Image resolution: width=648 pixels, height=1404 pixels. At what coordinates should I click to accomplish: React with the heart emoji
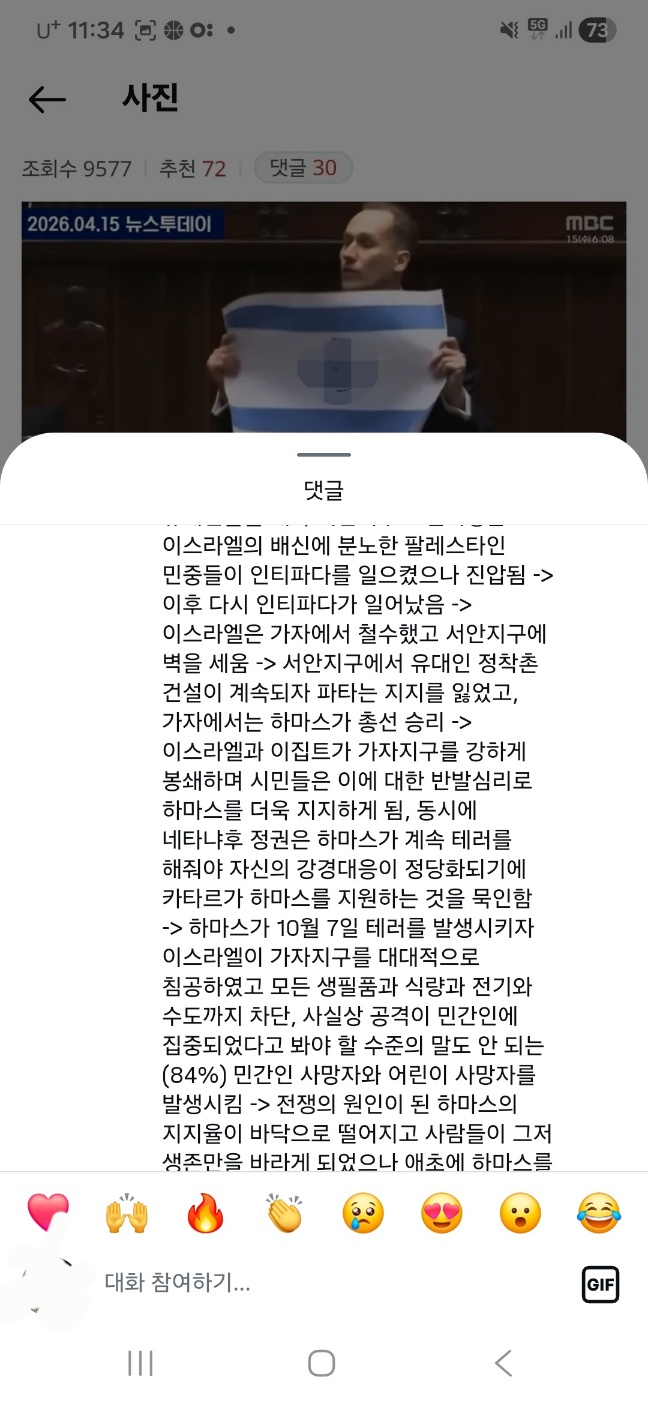coord(47,1214)
